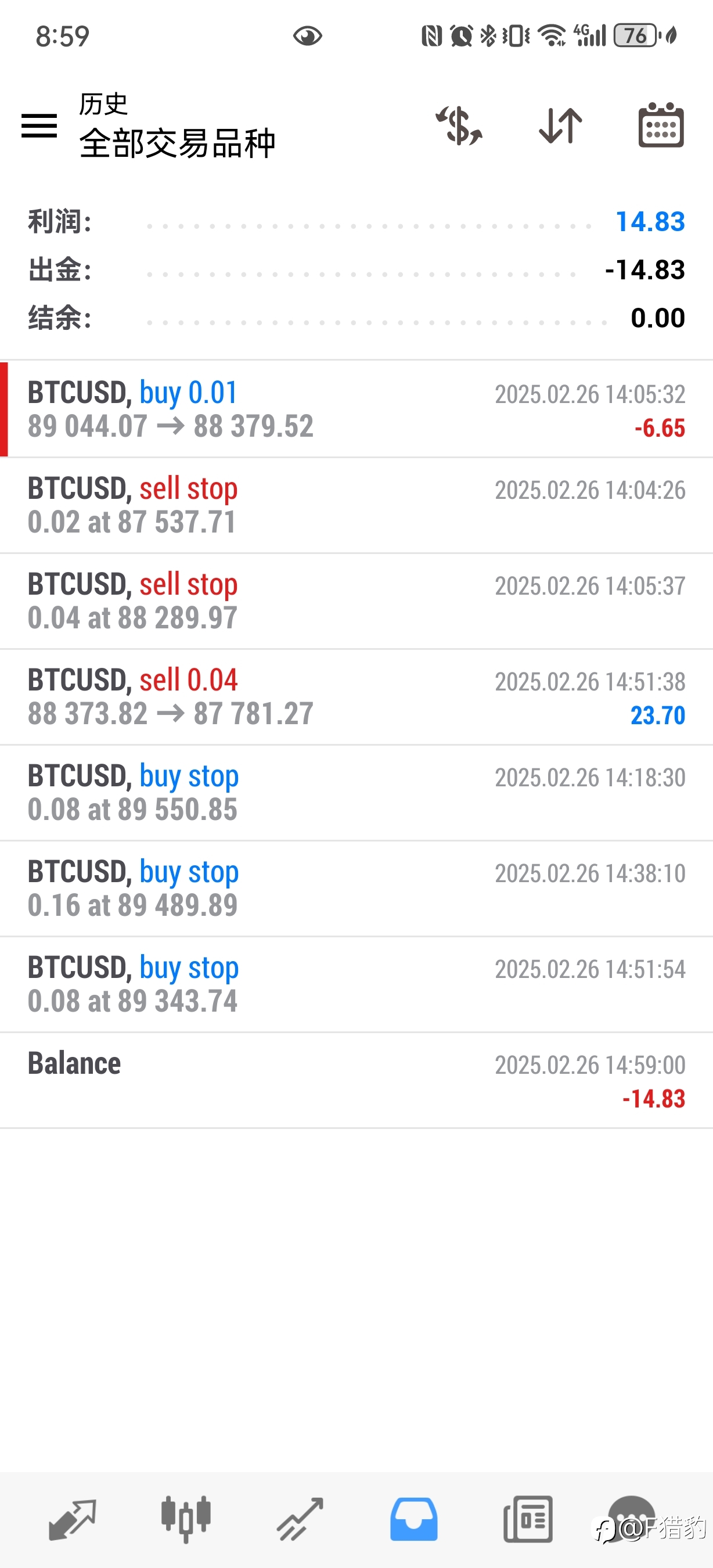713x1568 pixels.
Task: Select the history inbox tab
Action: [x=413, y=1520]
